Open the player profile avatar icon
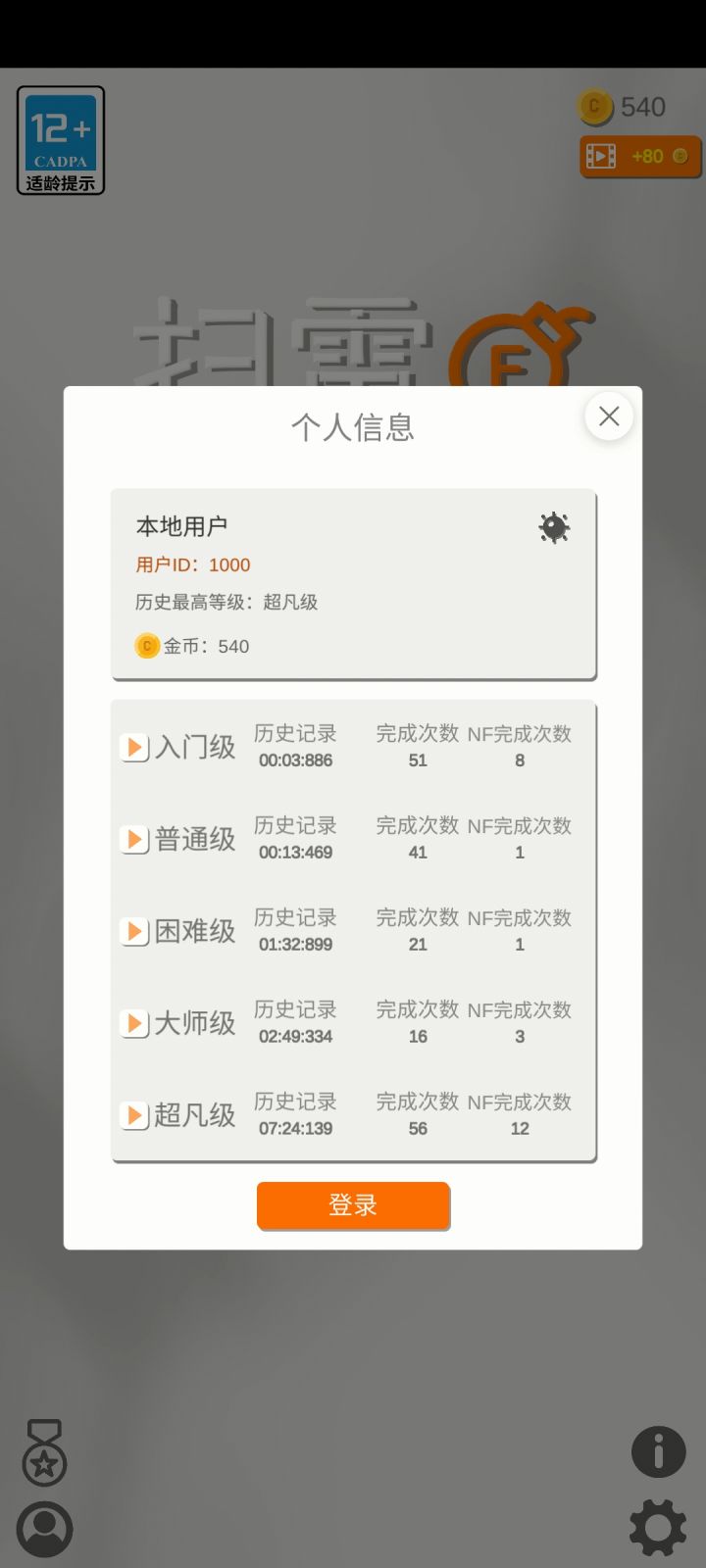The height and width of the screenshot is (1568, 706). (43, 1527)
